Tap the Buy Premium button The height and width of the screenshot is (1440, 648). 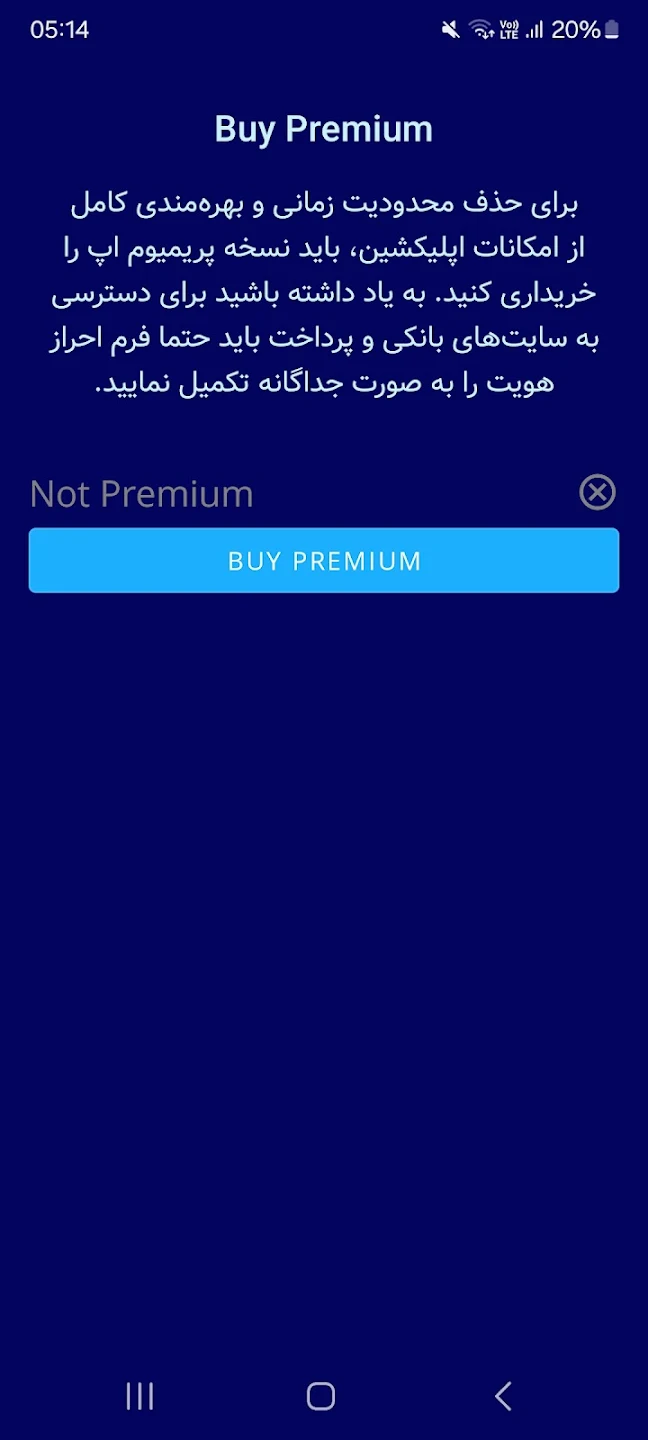[x=323, y=561]
